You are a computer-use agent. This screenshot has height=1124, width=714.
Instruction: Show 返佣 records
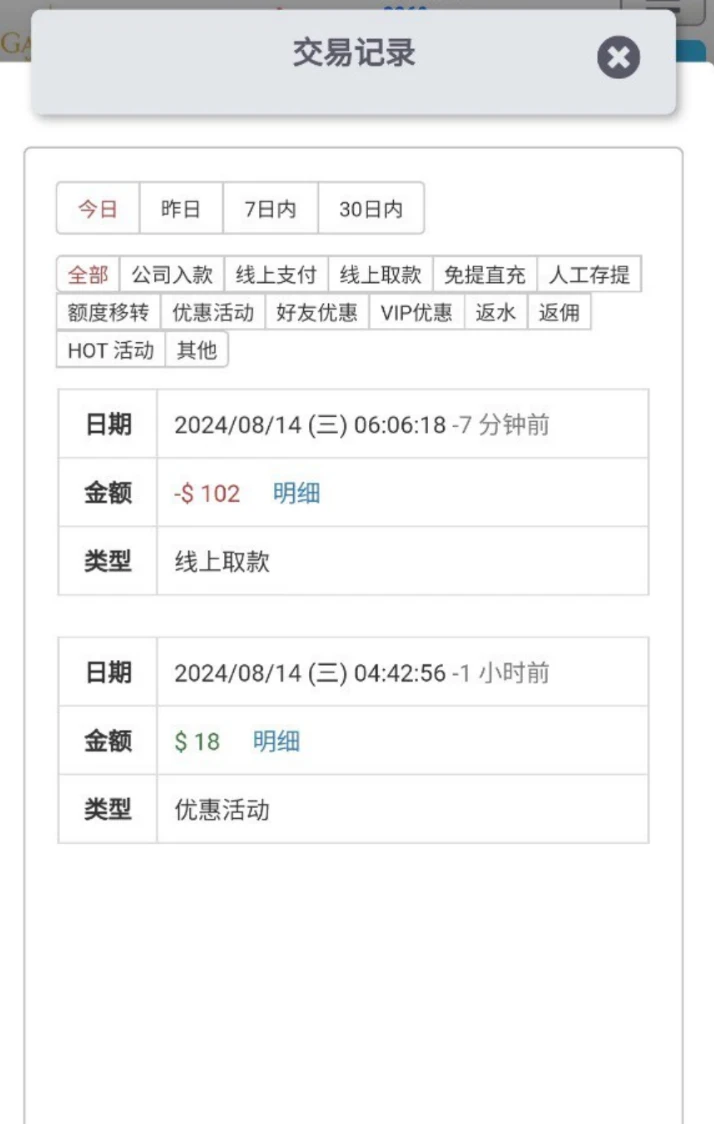pyautogui.click(x=559, y=312)
